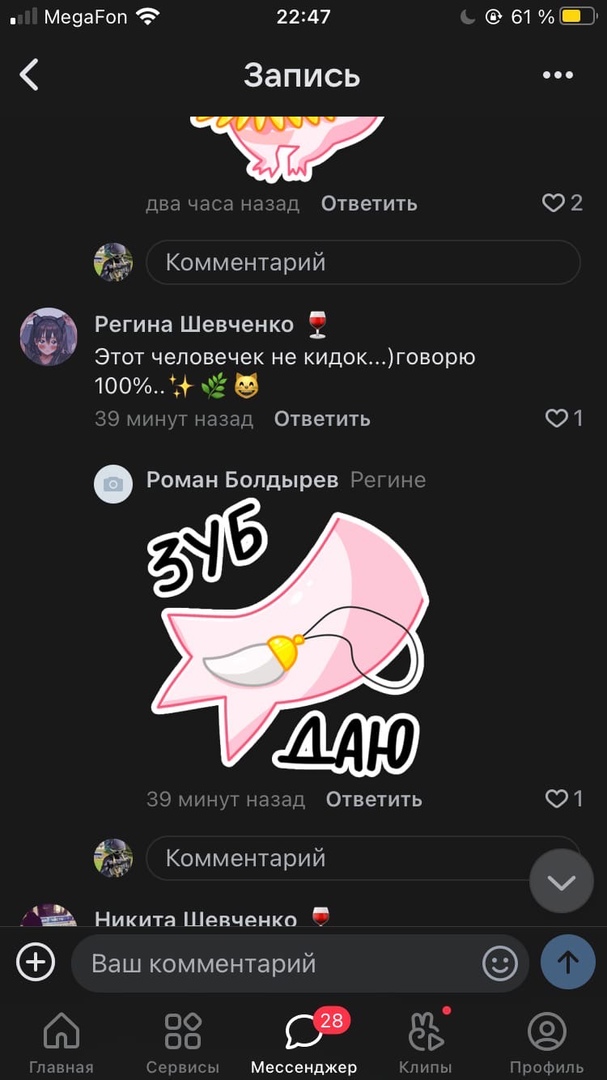Open the Мессенджер tab
The width and height of the screenshot is (607, 1080).
tap(304, 1042)
